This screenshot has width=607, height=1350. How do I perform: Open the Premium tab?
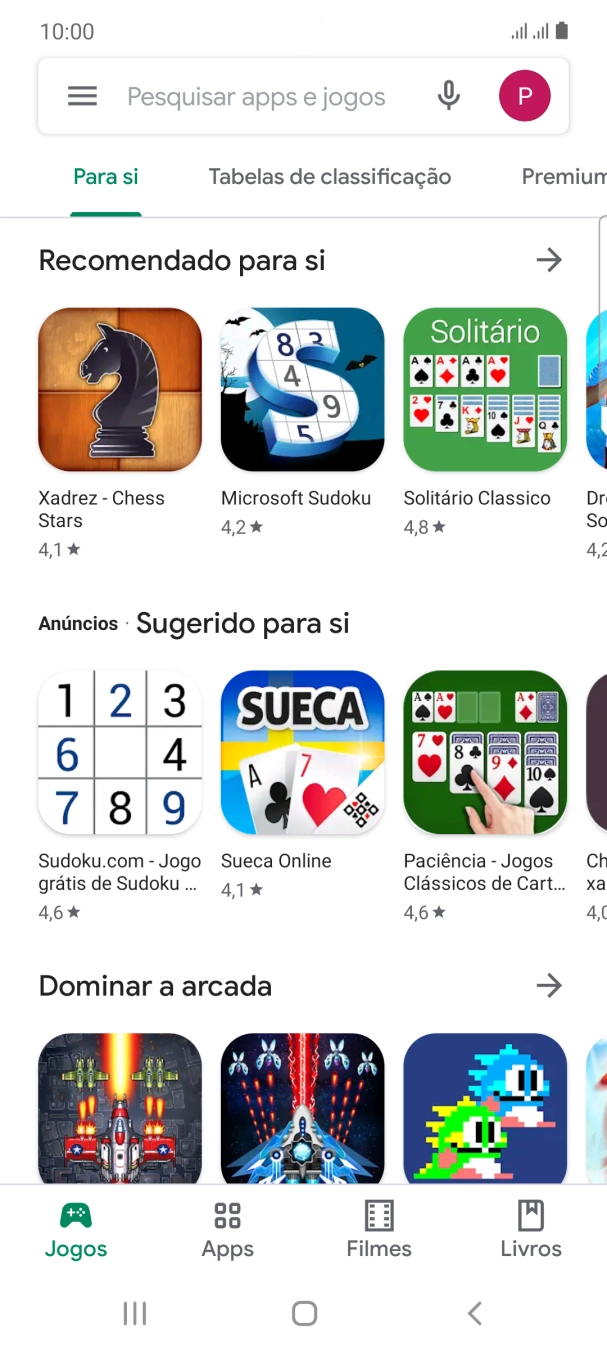tap(562, 177)
